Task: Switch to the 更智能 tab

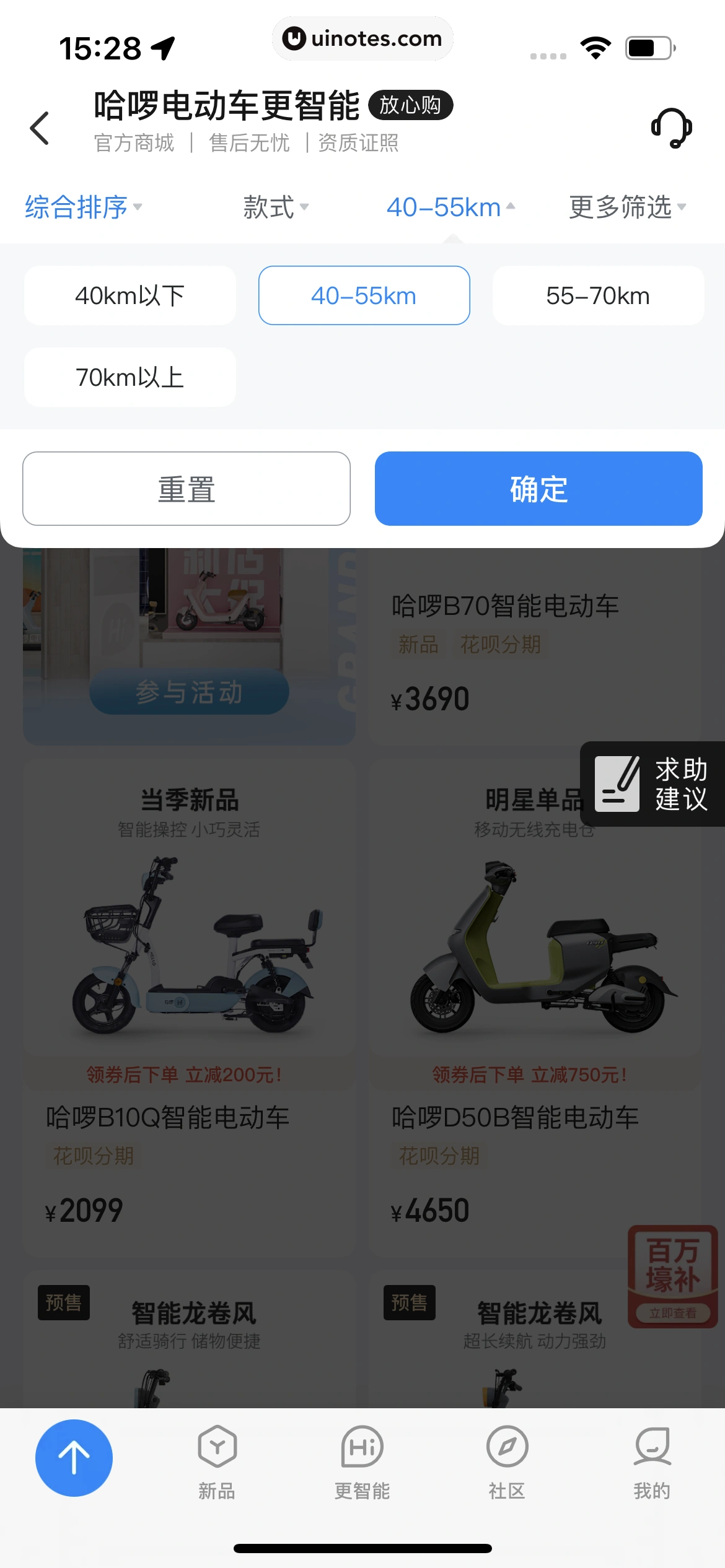Action: pyautogui.click(x=362, y=1463)
